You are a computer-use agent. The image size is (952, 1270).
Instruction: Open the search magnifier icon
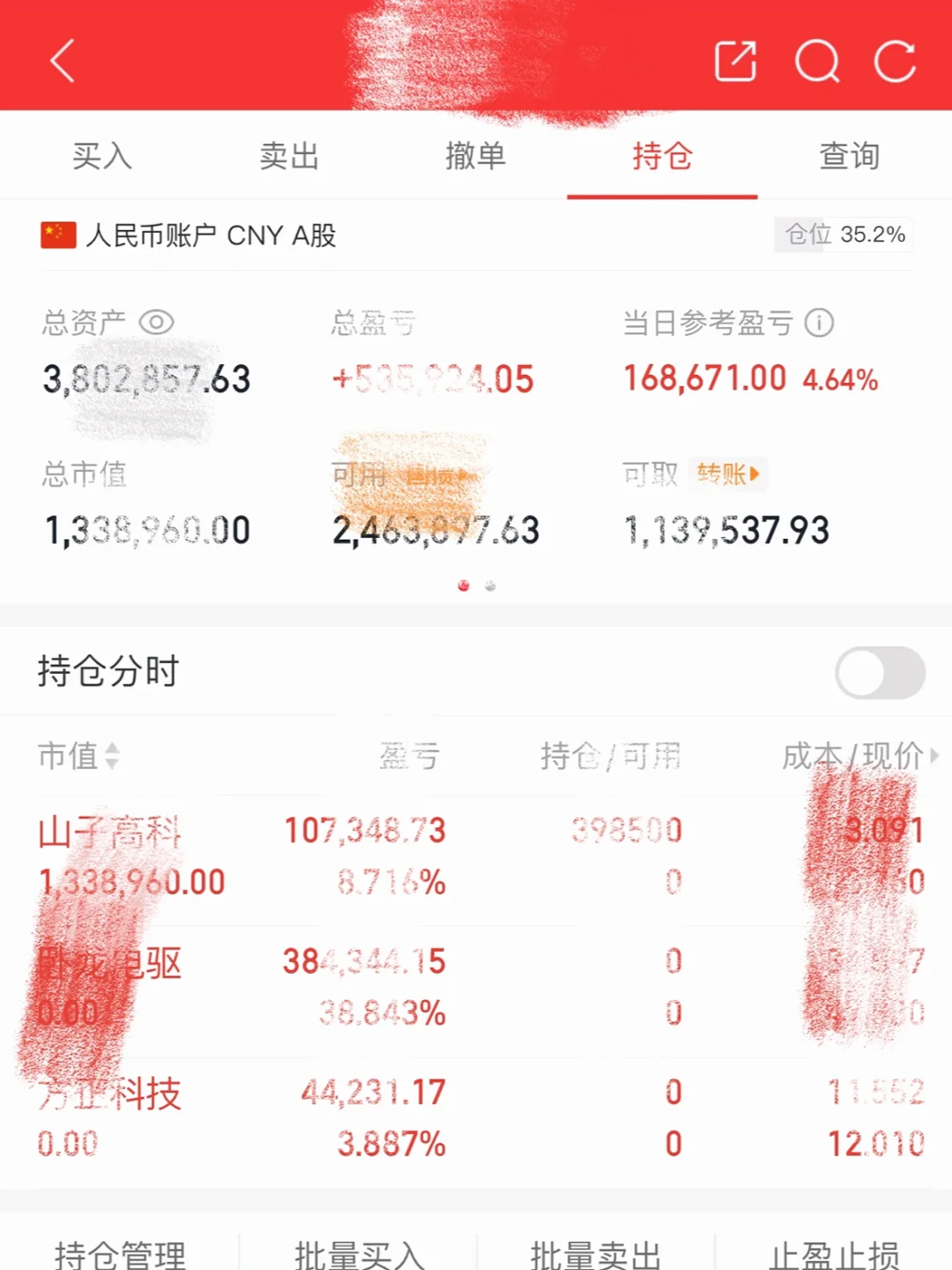tap(817, 62)
